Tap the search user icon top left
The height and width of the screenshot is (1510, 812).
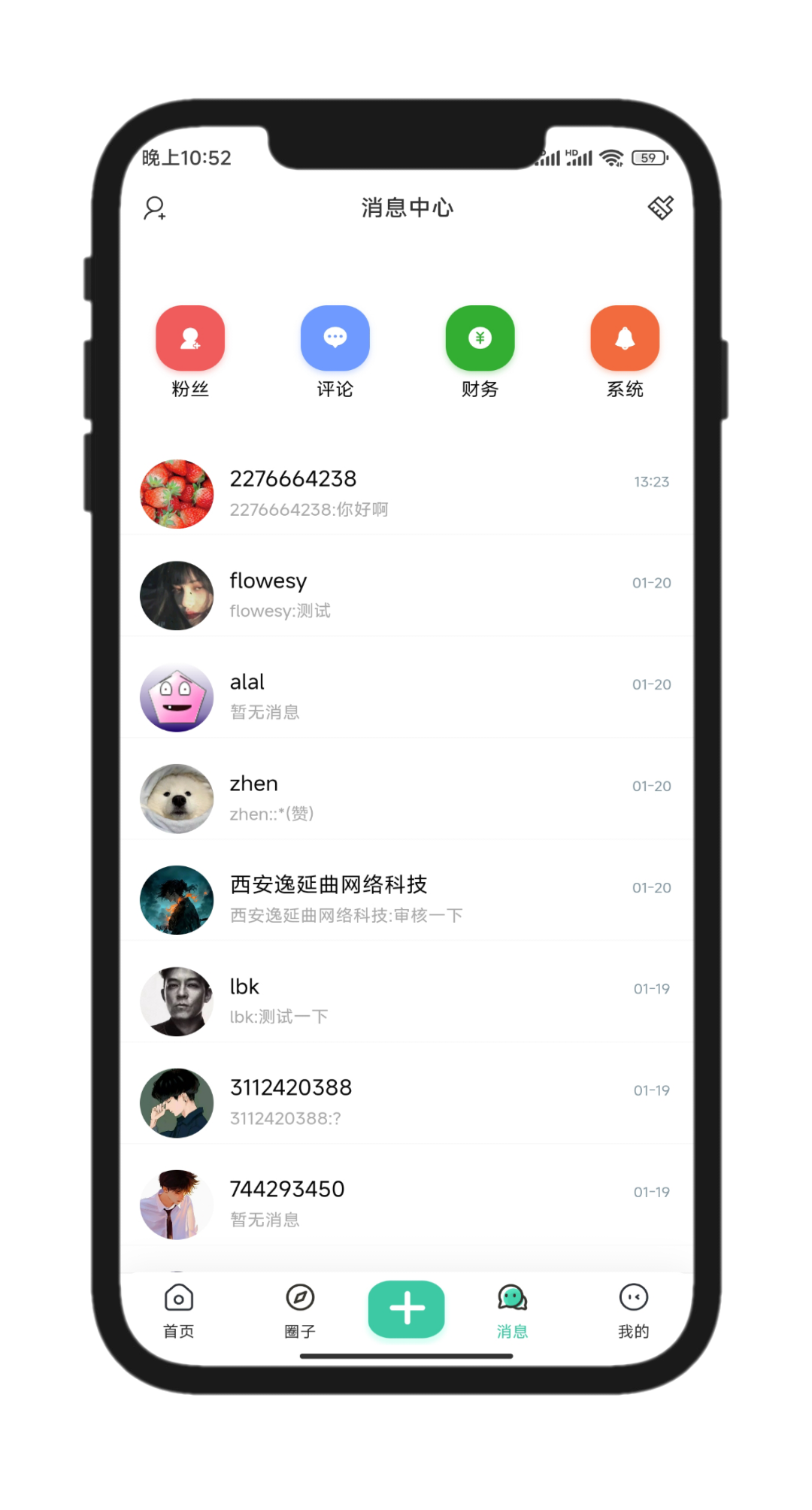tap(156, 208)
